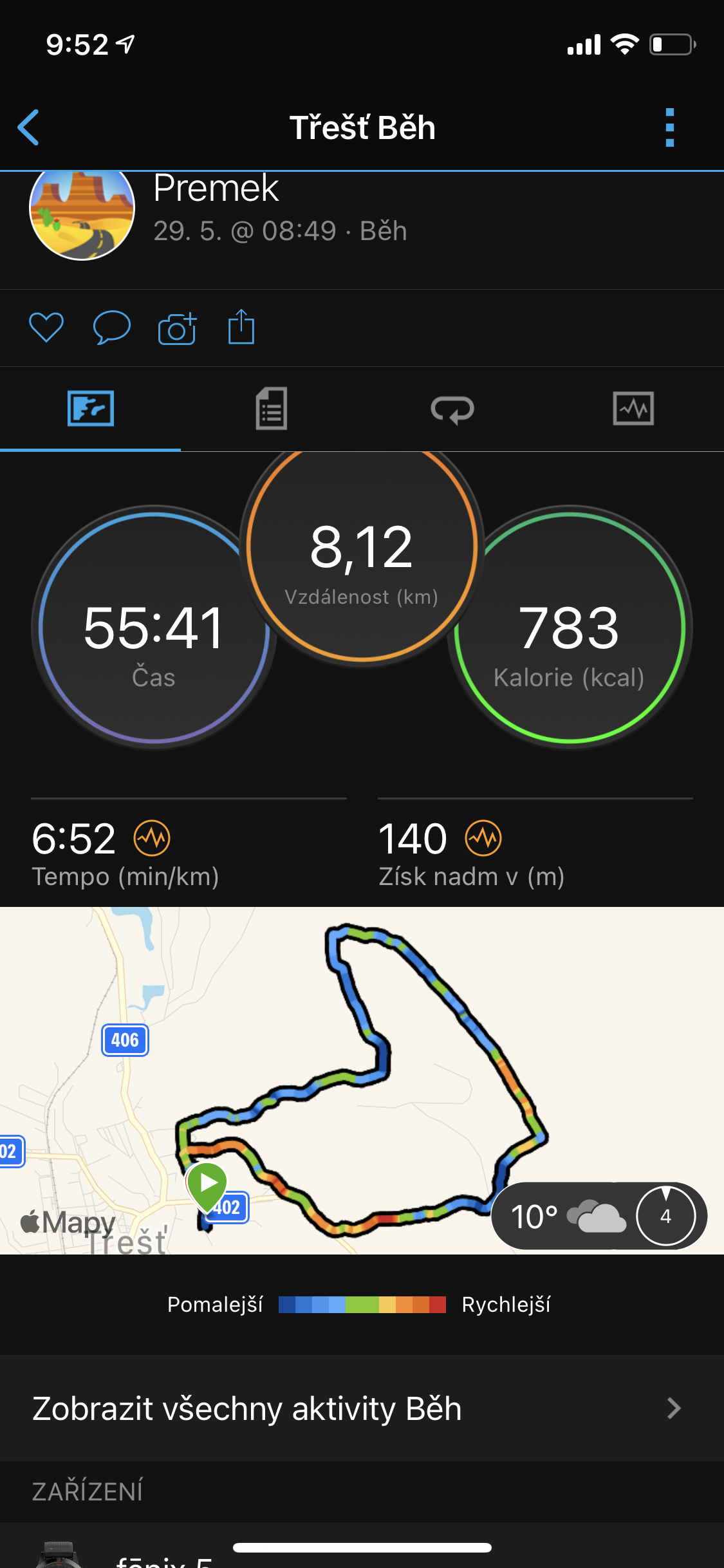
Task: Switch to the laps tab
Action: (x=452, y=409)
